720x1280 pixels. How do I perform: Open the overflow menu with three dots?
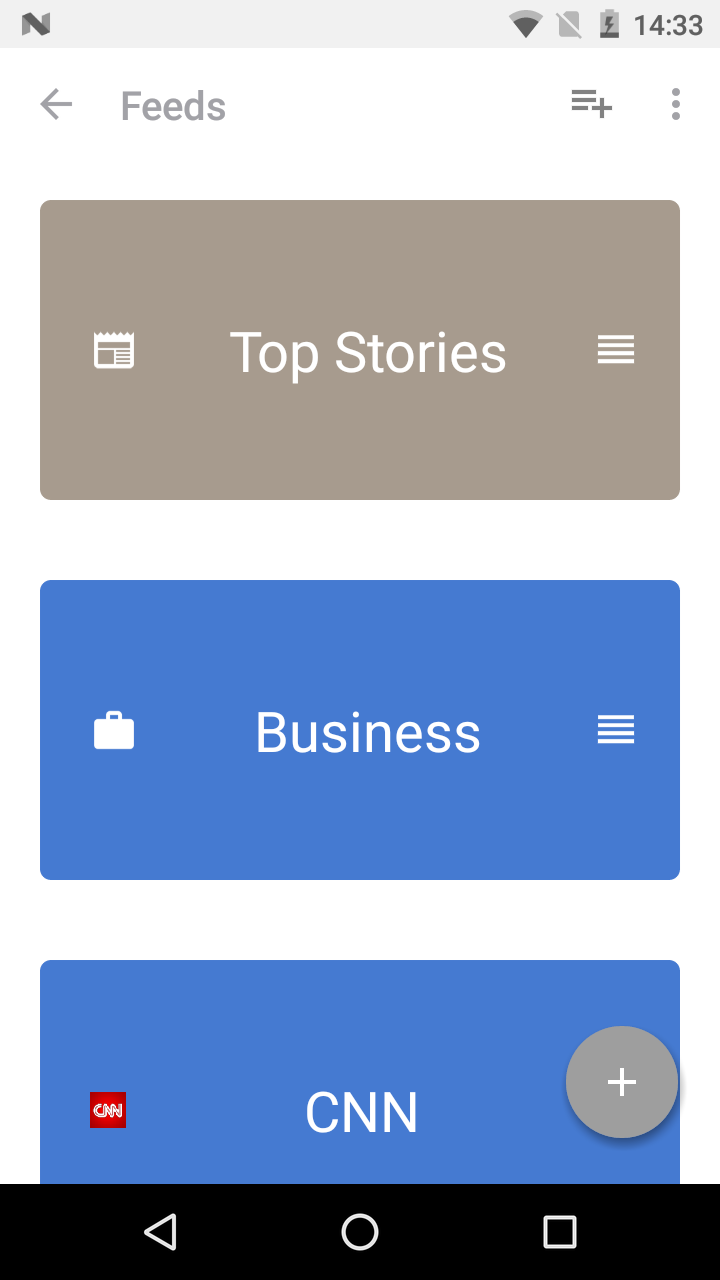(675, 104)
